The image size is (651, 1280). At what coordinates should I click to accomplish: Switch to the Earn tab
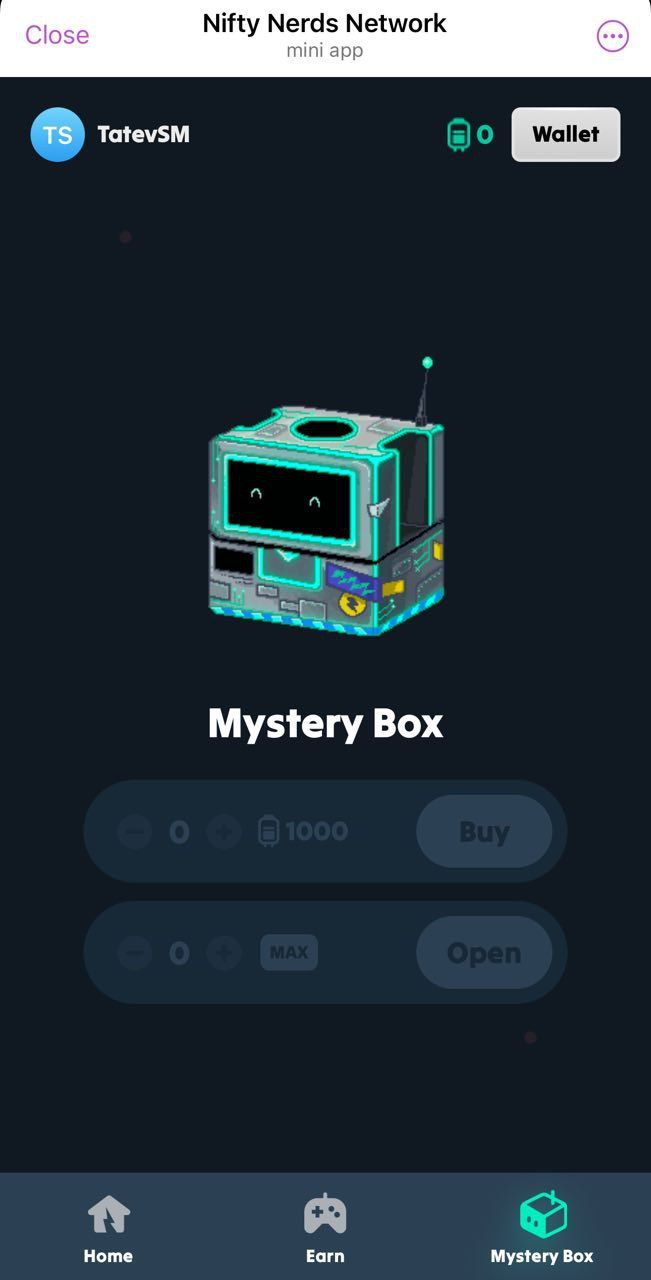(x=325, y=1228)
